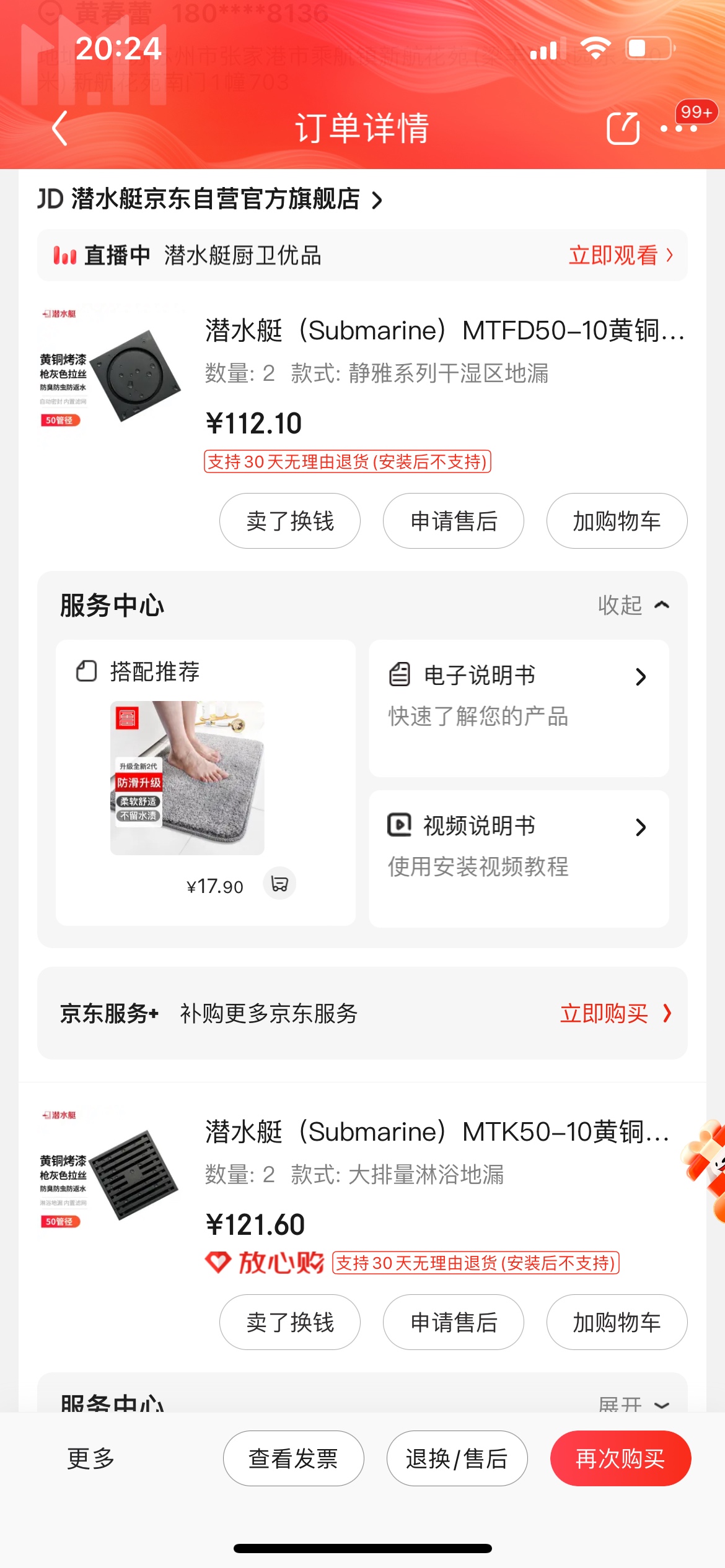Tap 卖了换钱 for the MTFD50-10 item
Screen dimensions: 725x1568
pyautogui.click(x=290, y=521)
